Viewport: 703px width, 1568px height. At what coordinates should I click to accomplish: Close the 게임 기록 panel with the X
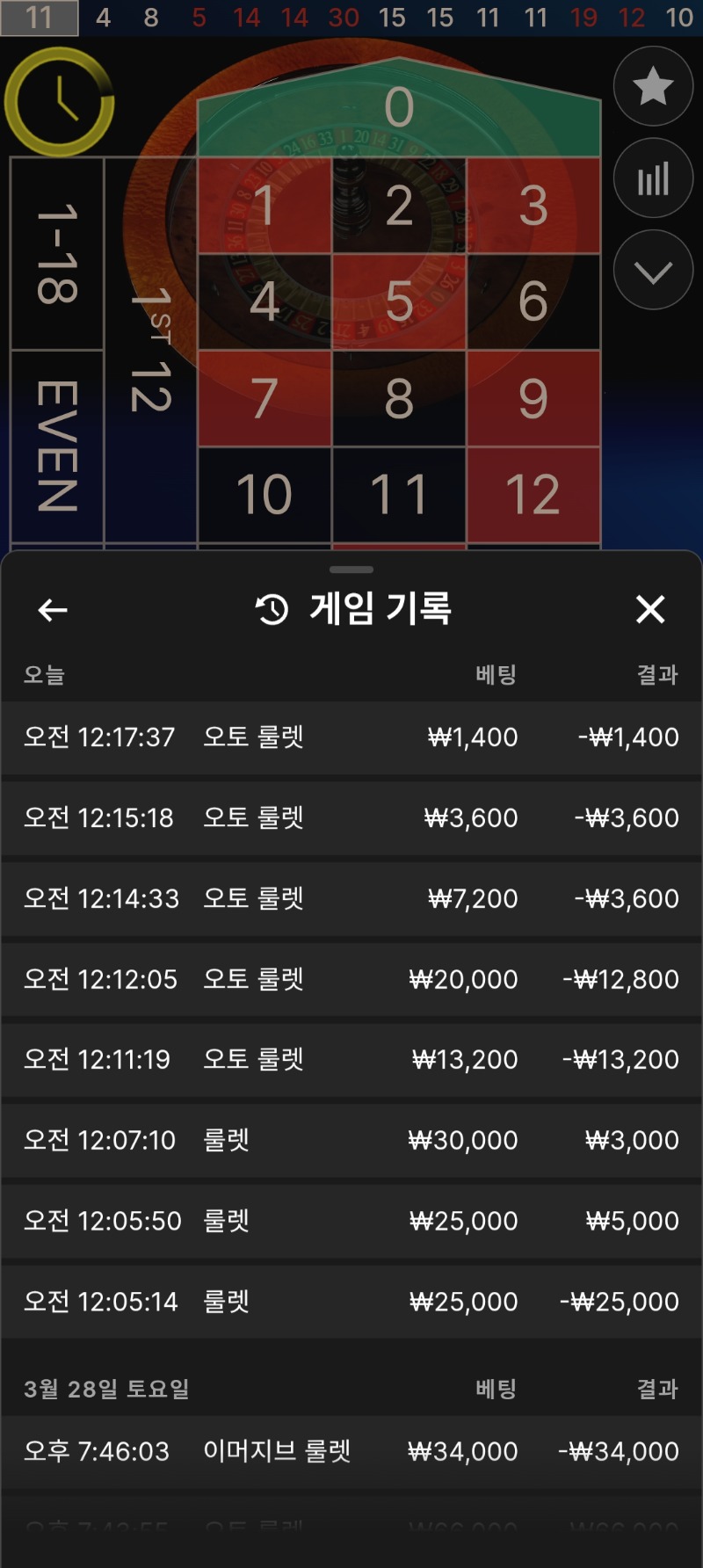(x=650, y=608)
